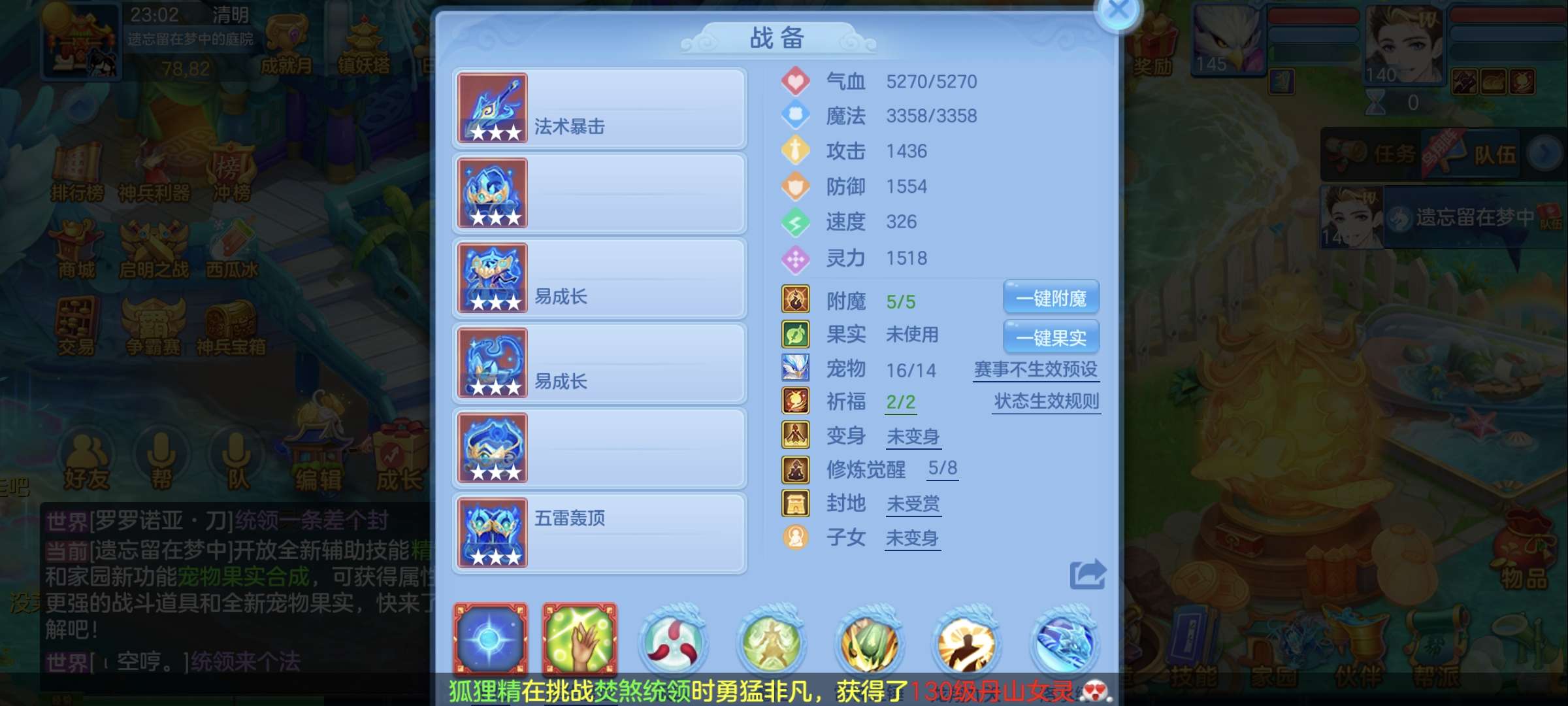Select the 法术暴击 equipment slot
The image size is (1568, 706).
599,108
